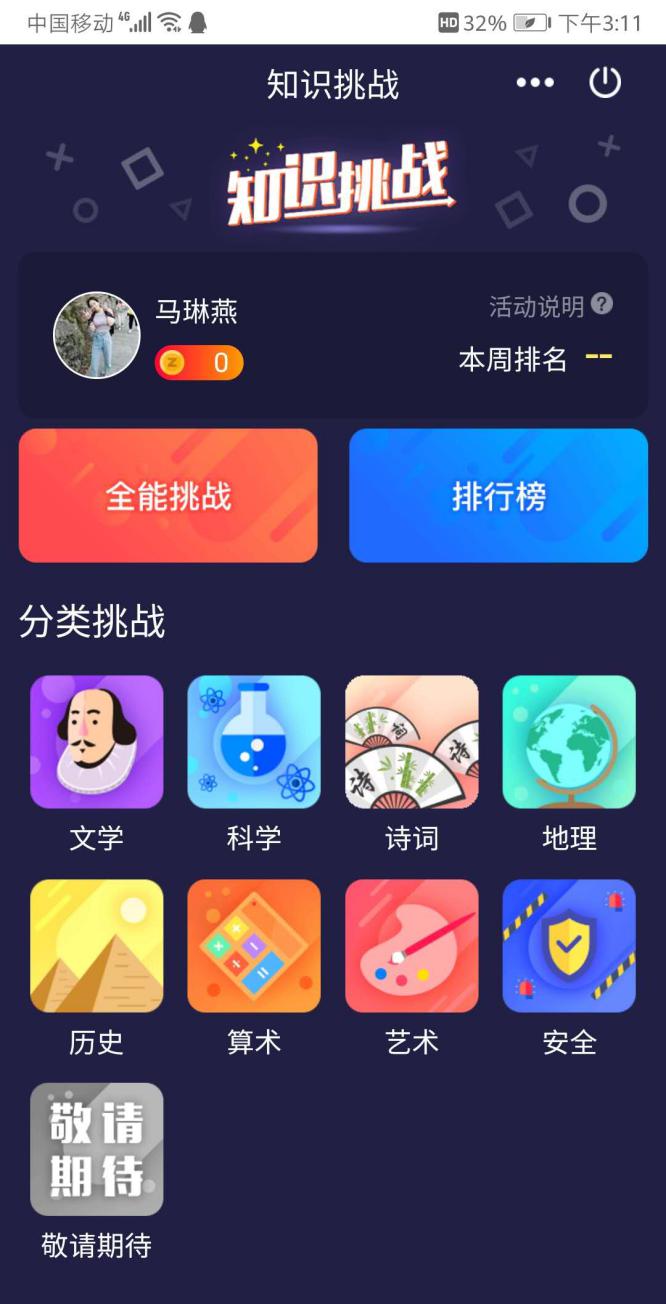Screen dimensions: 666x1304
Task: Open the three-dot overflow menu
Action: (x=535, y=83)
